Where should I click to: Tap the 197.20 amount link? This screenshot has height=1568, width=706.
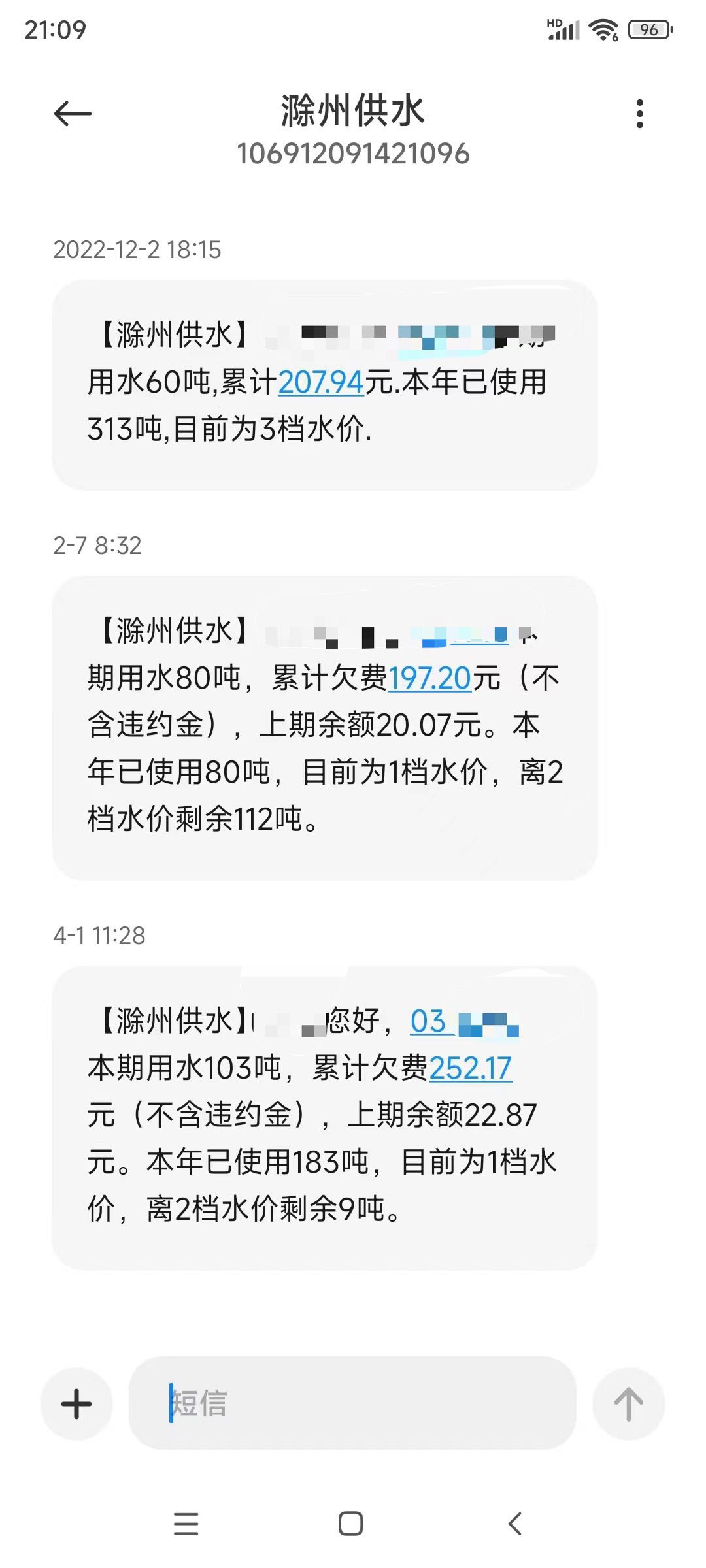pyautogui.click(x=430, y=678)
